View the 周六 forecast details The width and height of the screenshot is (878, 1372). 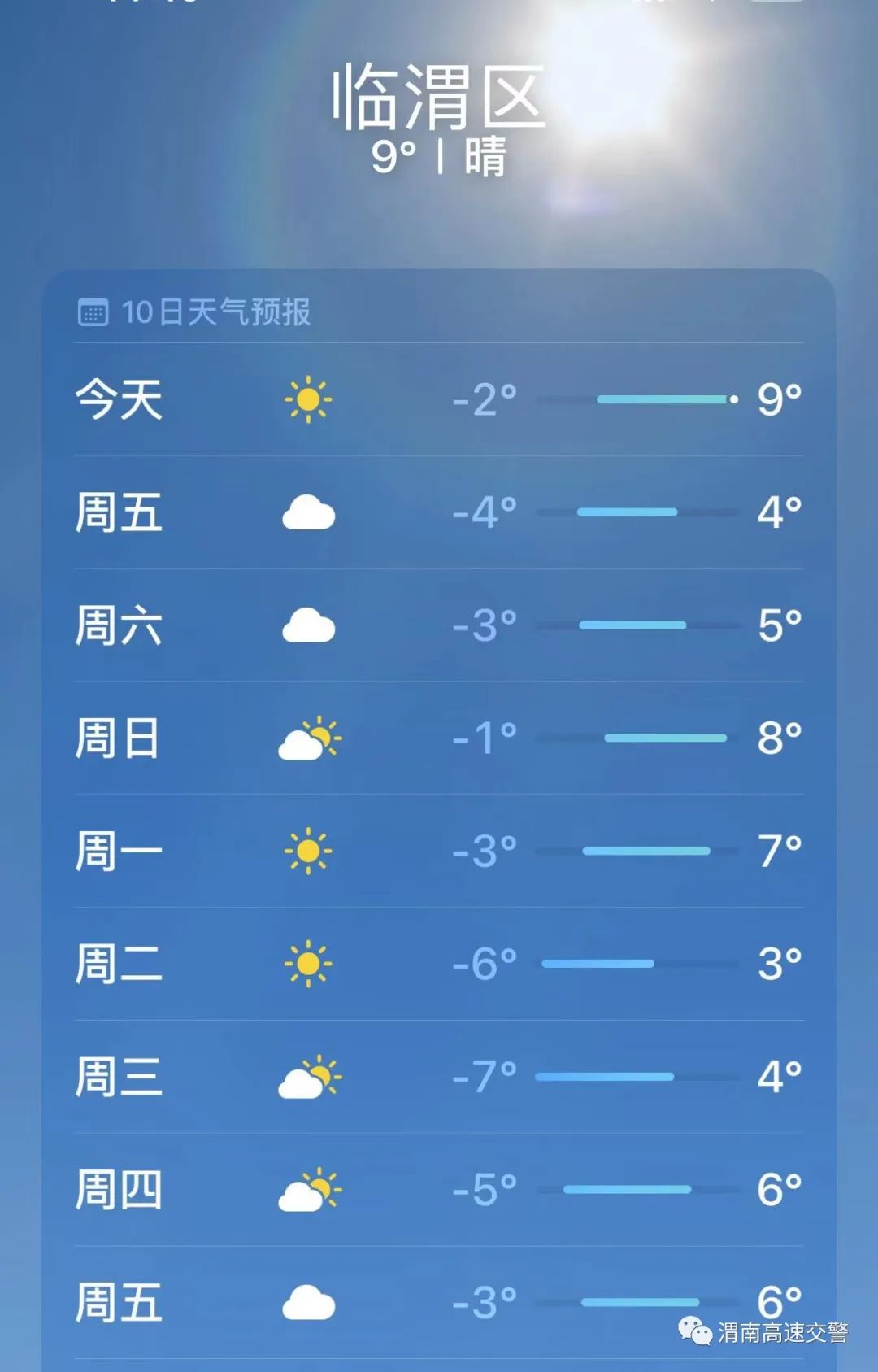click(x=439, y=625)
